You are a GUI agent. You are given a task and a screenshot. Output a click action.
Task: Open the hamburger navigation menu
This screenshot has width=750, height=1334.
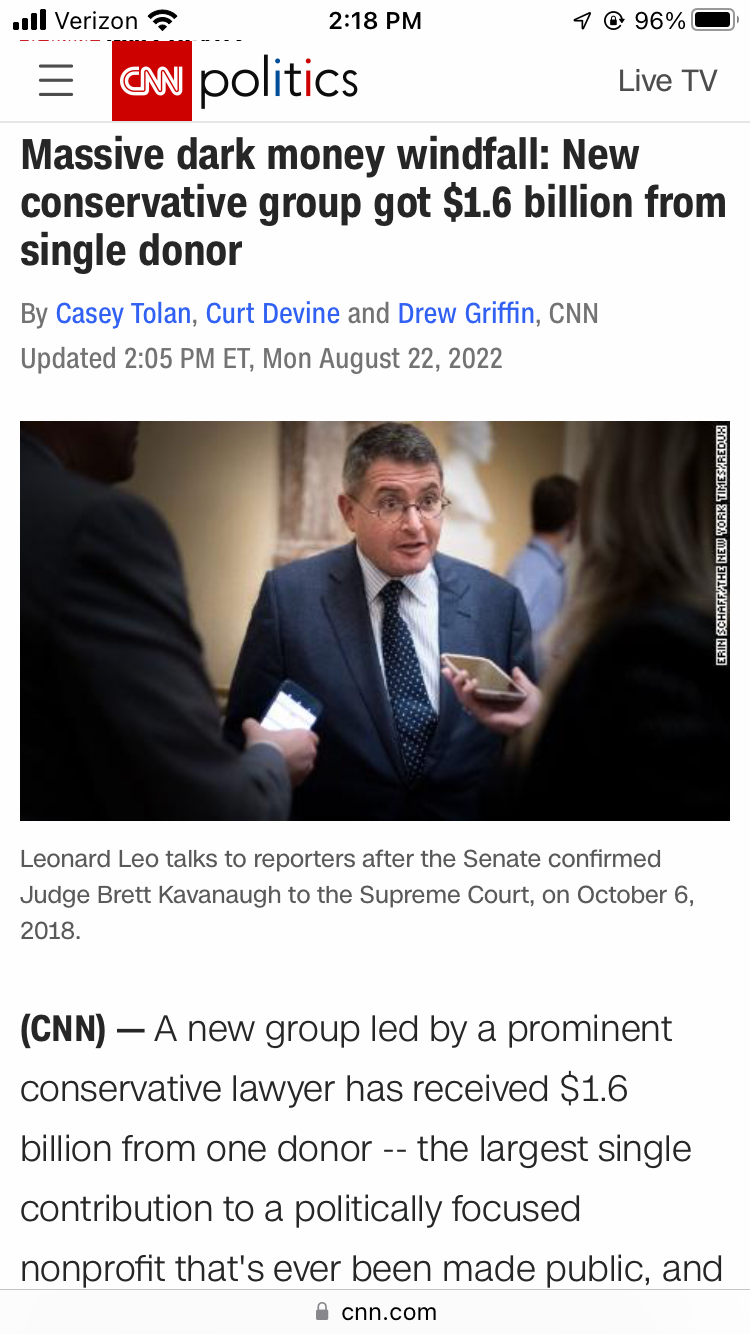[56, 81]
